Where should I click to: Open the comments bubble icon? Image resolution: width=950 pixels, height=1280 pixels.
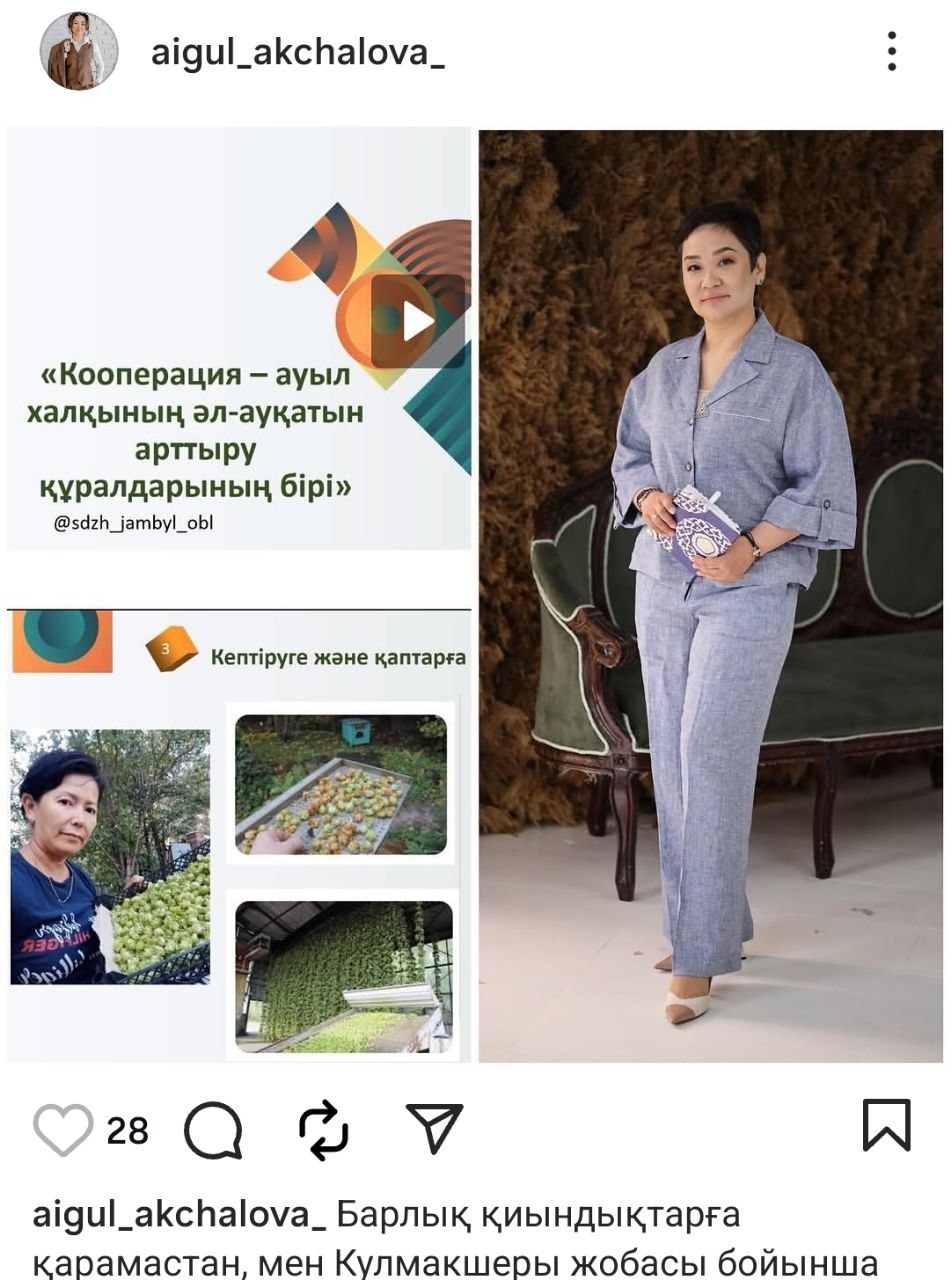pyautogui.click(x=213, y=1131)
